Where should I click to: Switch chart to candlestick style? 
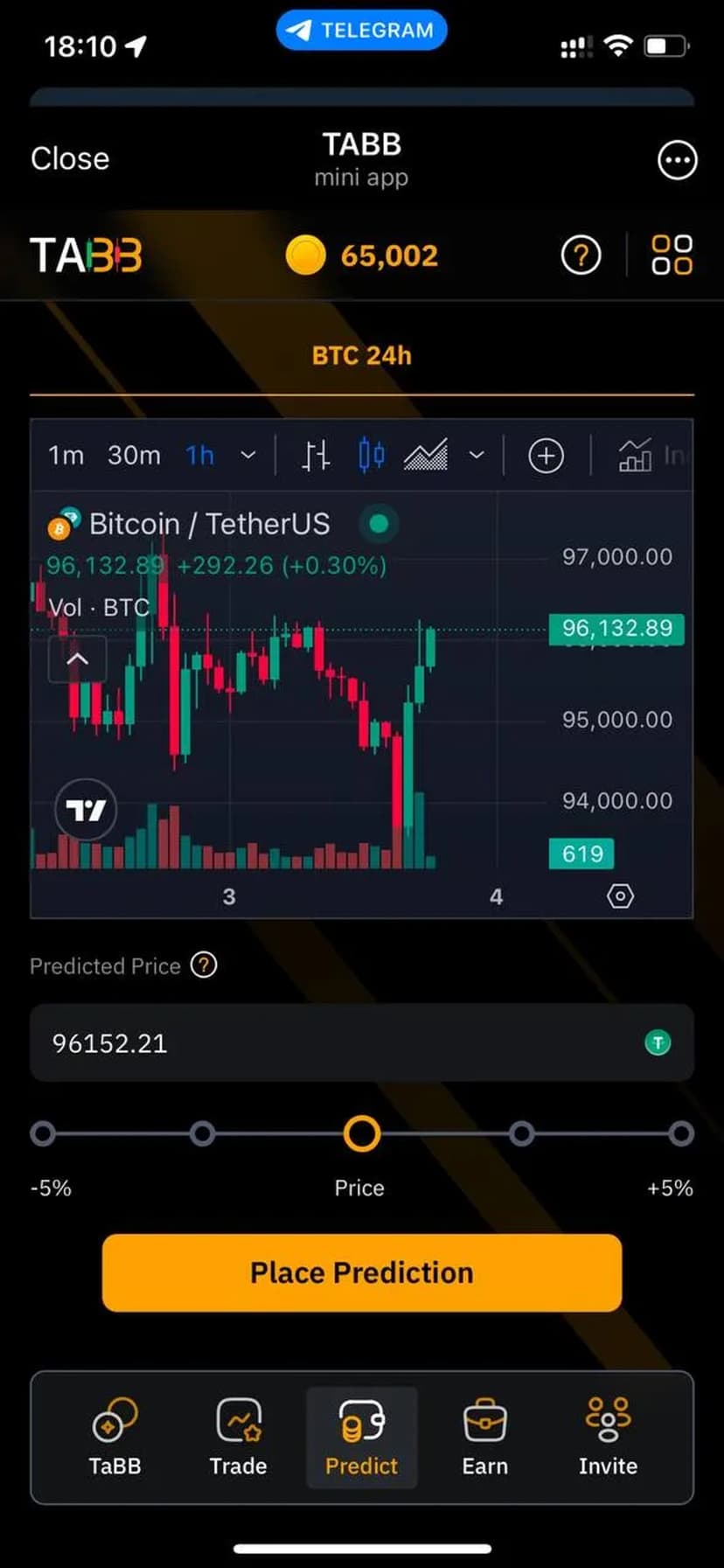372,456
